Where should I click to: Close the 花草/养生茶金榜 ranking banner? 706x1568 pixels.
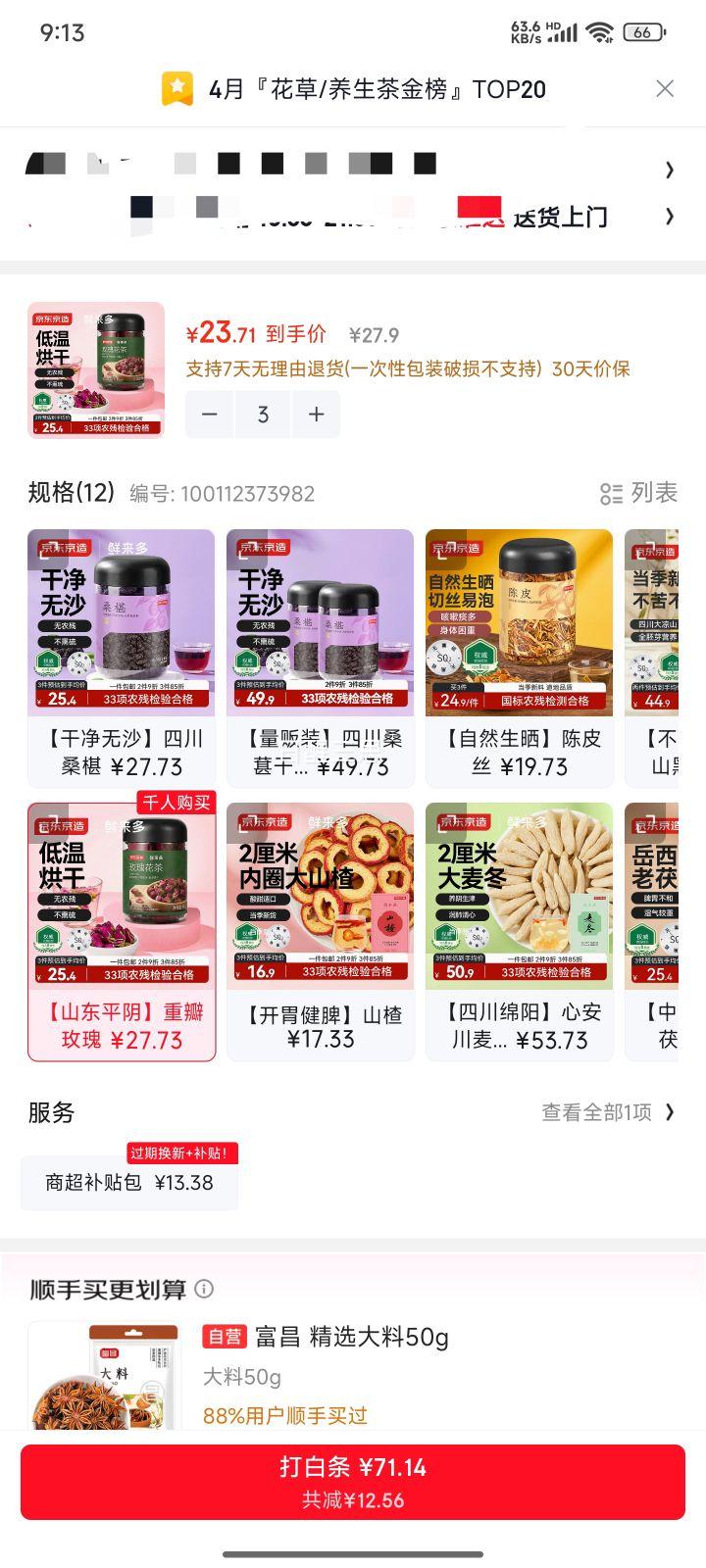click(666, 89)
